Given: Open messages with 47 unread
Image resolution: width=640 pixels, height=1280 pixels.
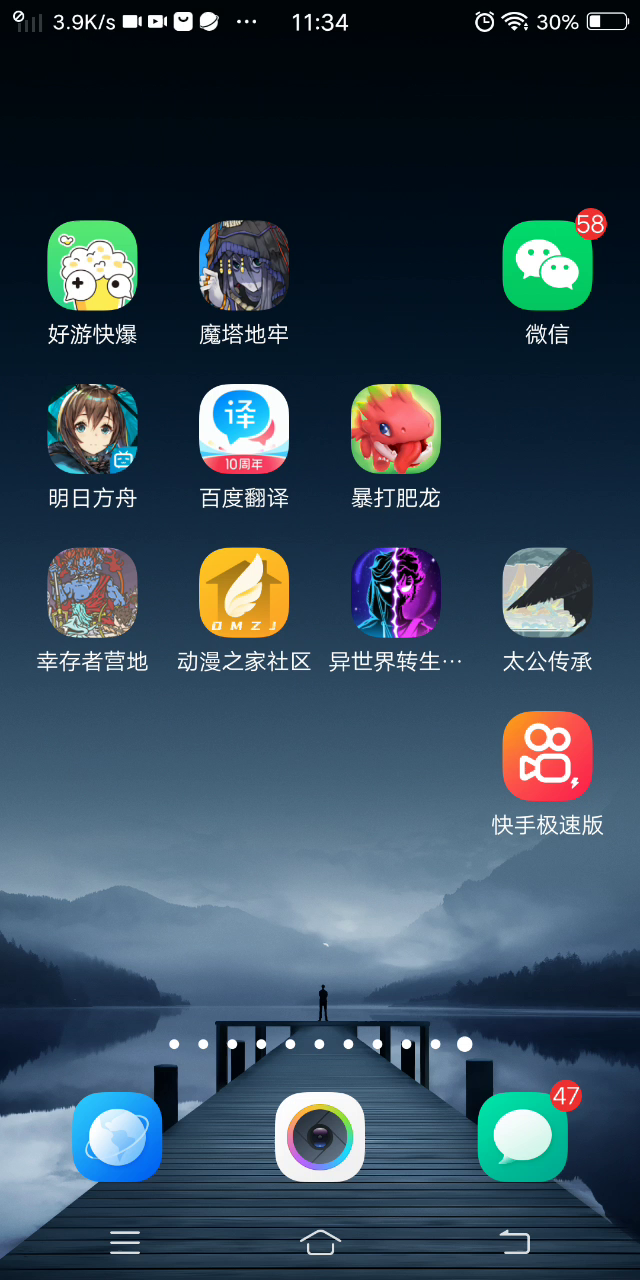Looking at the screenshot, I should 523,1137.
